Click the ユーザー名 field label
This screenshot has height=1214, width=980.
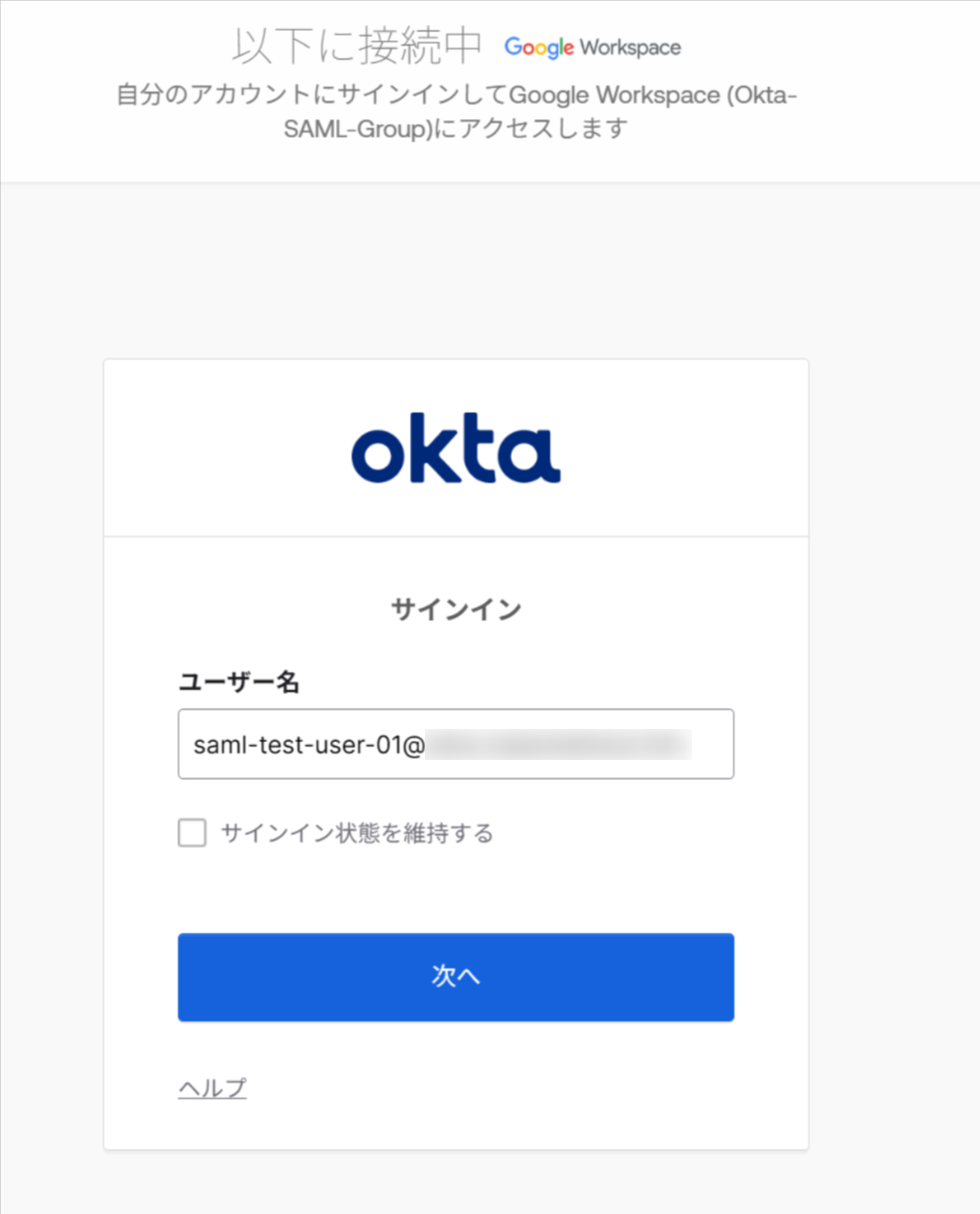[239, 682]
